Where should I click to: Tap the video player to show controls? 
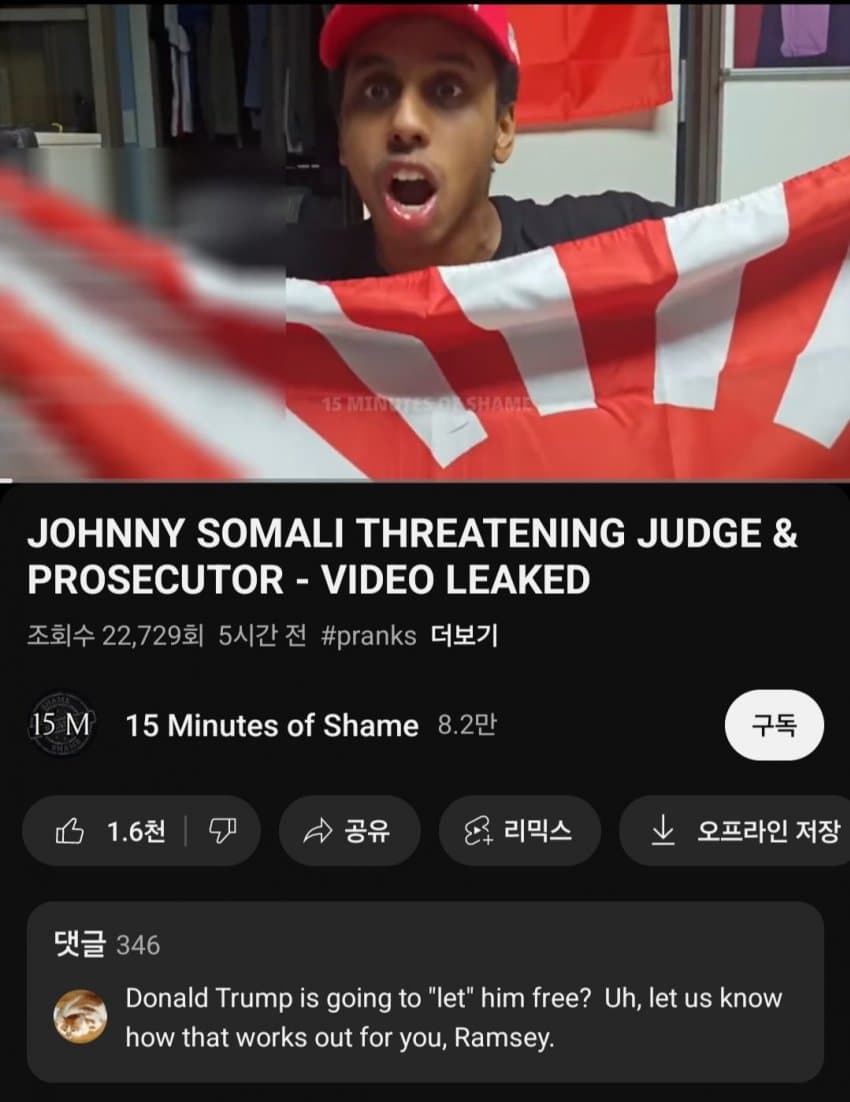[425, 240]
